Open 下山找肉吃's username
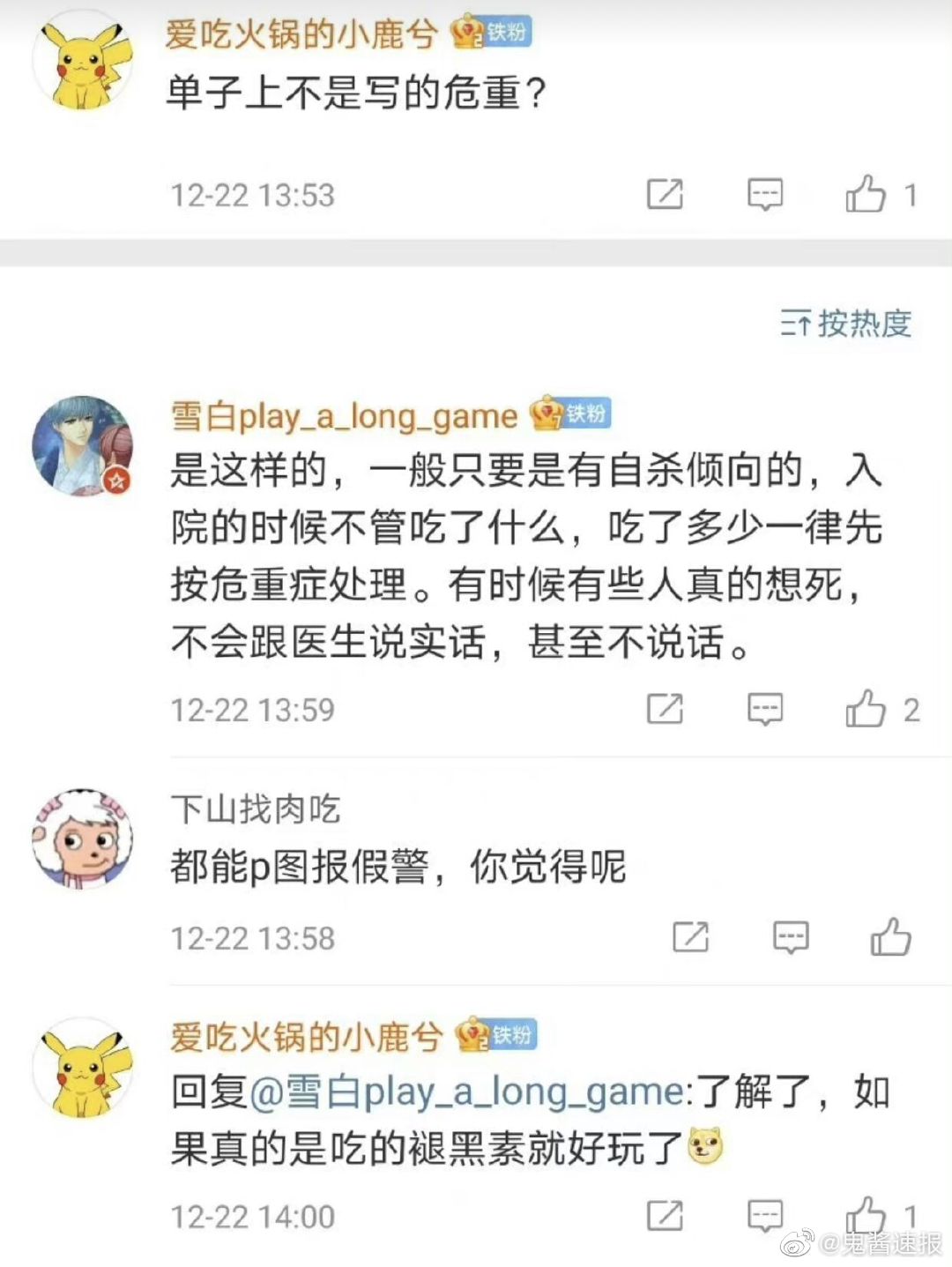The height and width of the screenshot is (1267, 952). click(256, 809)
